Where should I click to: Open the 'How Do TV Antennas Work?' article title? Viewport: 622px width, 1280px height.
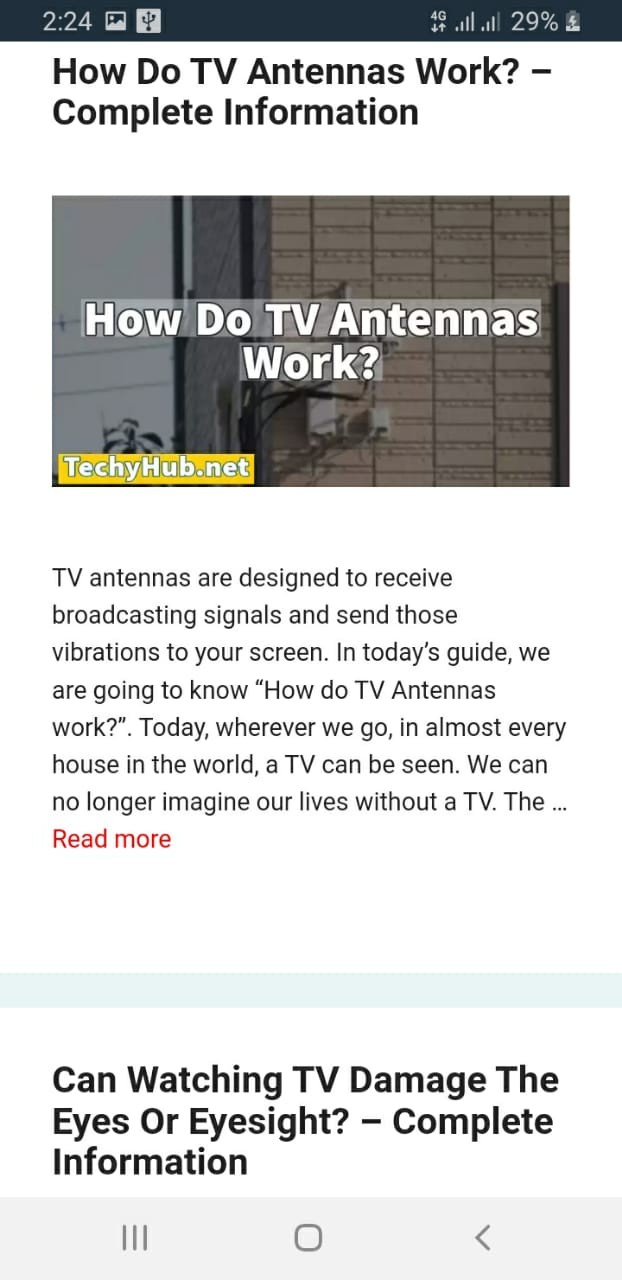(x=302, y=92)
